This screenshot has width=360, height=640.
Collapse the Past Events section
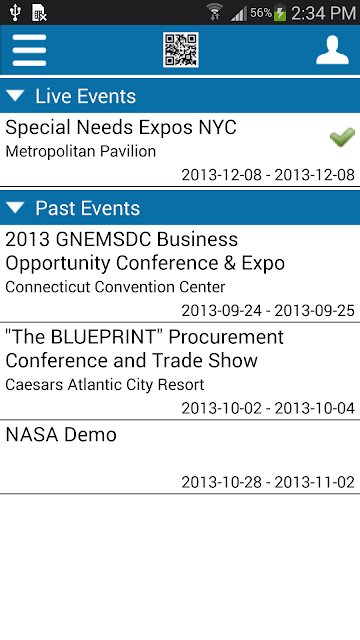pos(180,208)
